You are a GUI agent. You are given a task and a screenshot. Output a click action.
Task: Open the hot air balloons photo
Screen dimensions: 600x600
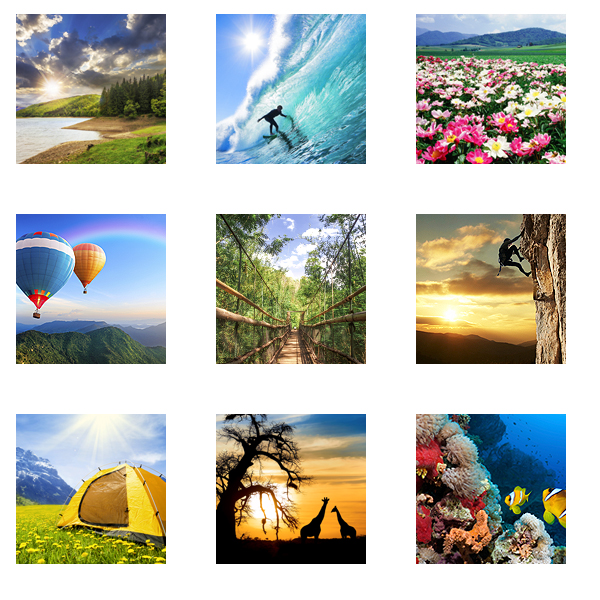[x=91, y=289]
